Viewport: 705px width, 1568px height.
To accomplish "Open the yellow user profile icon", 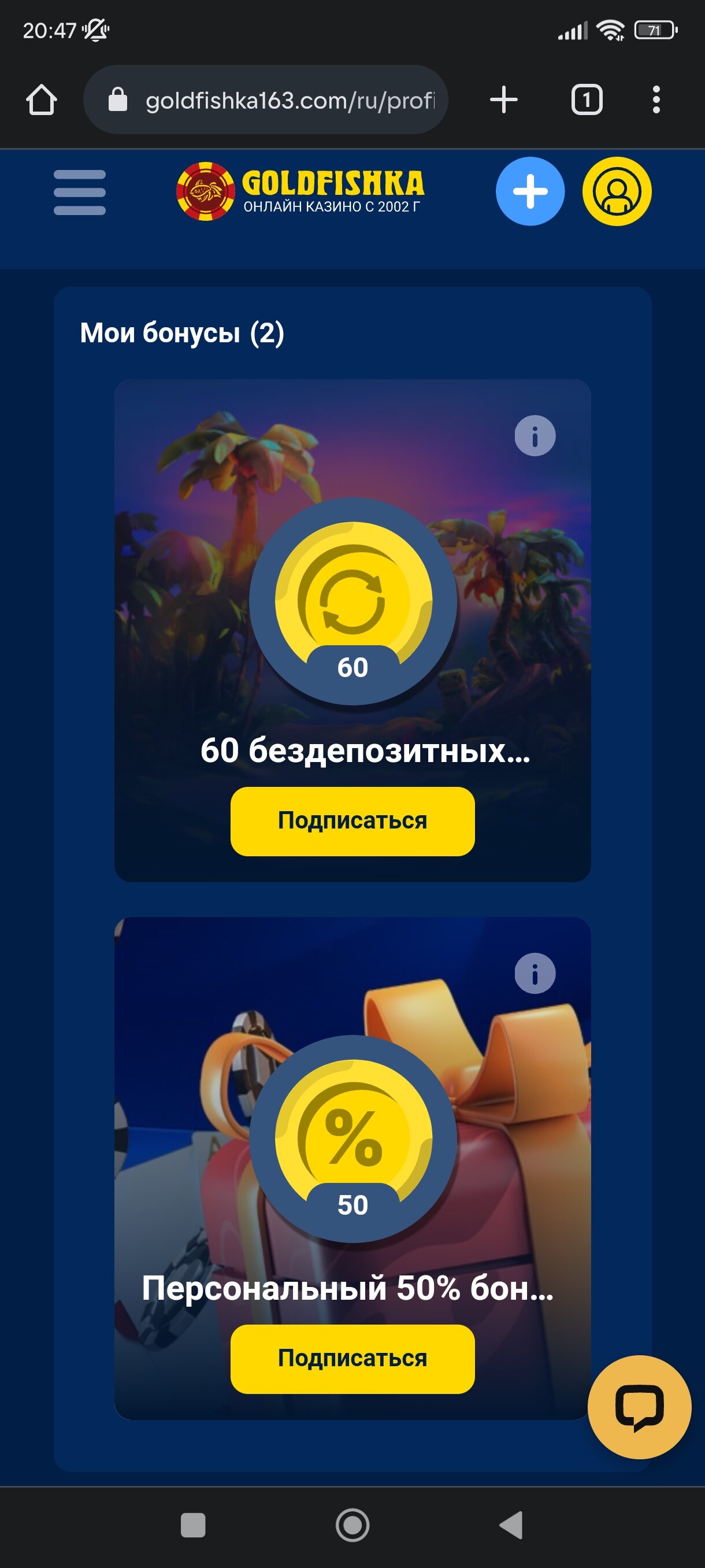I will pos(617,192).
